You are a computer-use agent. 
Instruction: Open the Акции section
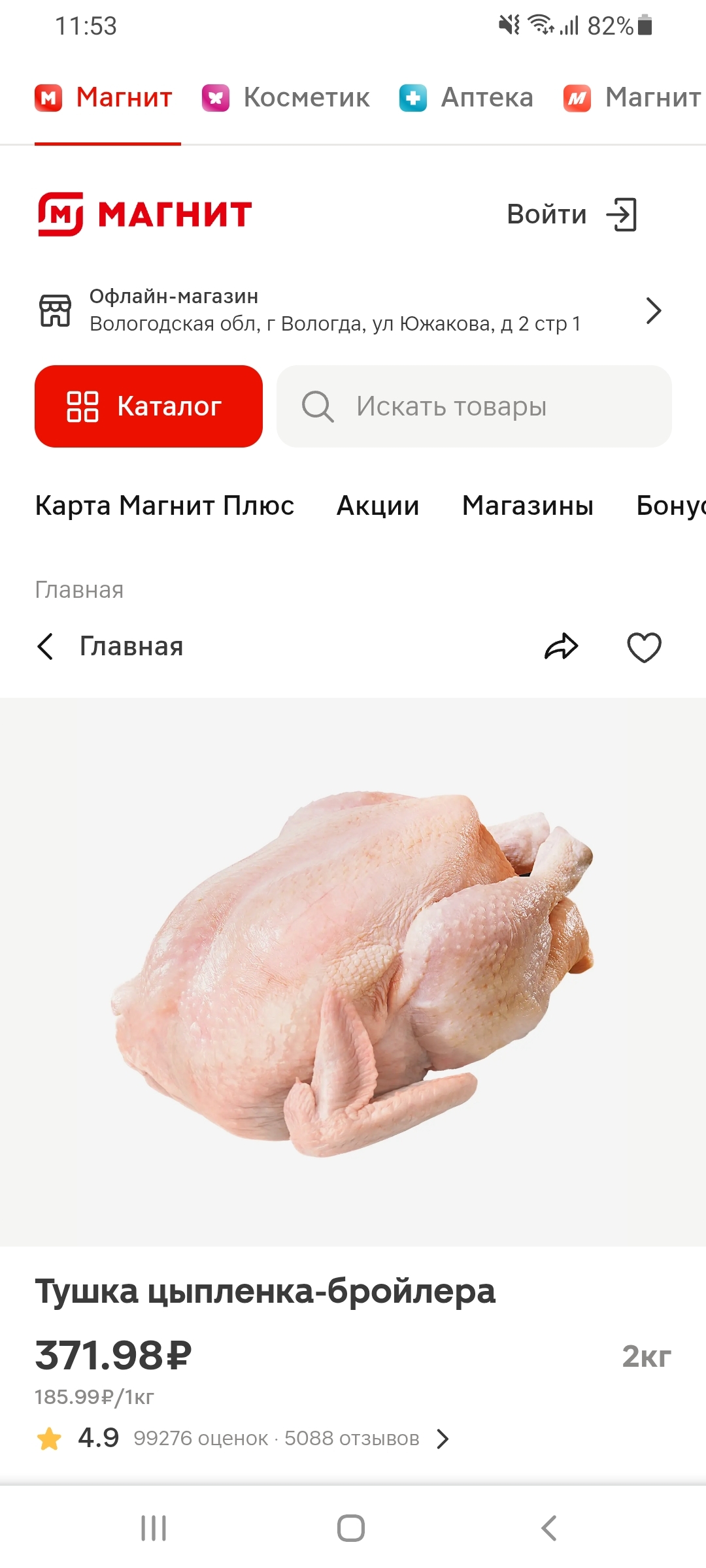(378, 506)
